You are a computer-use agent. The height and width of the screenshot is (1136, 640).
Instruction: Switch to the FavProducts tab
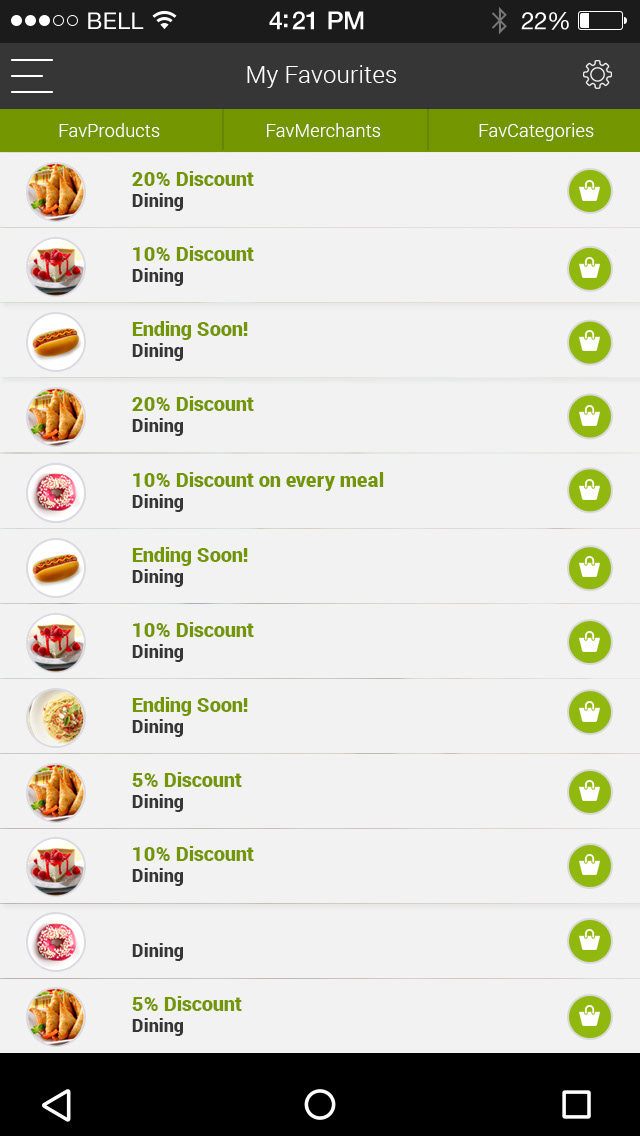[109, 131]
